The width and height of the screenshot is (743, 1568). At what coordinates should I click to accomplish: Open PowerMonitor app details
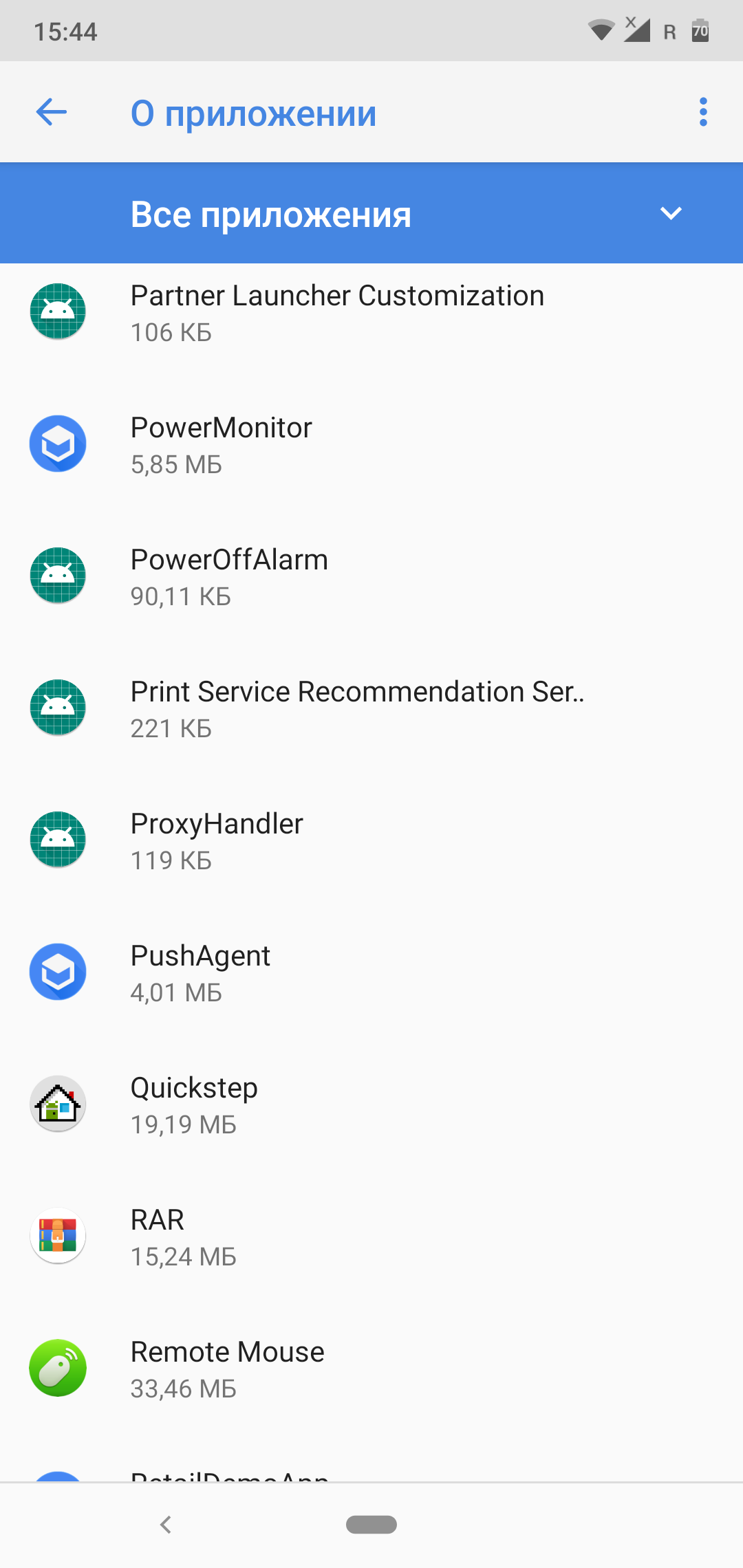pos(371,444)
